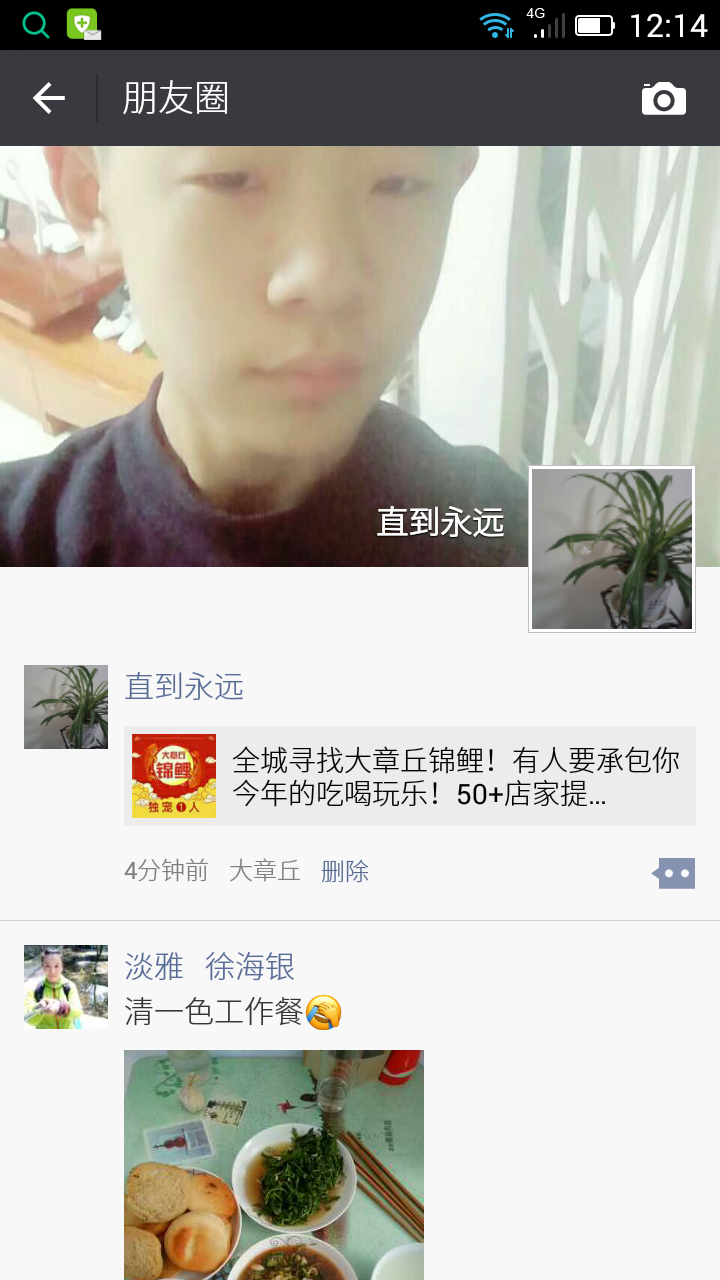Open camera to post a moment
Screen dimensions: 720x1280
(x=663, y=98)
